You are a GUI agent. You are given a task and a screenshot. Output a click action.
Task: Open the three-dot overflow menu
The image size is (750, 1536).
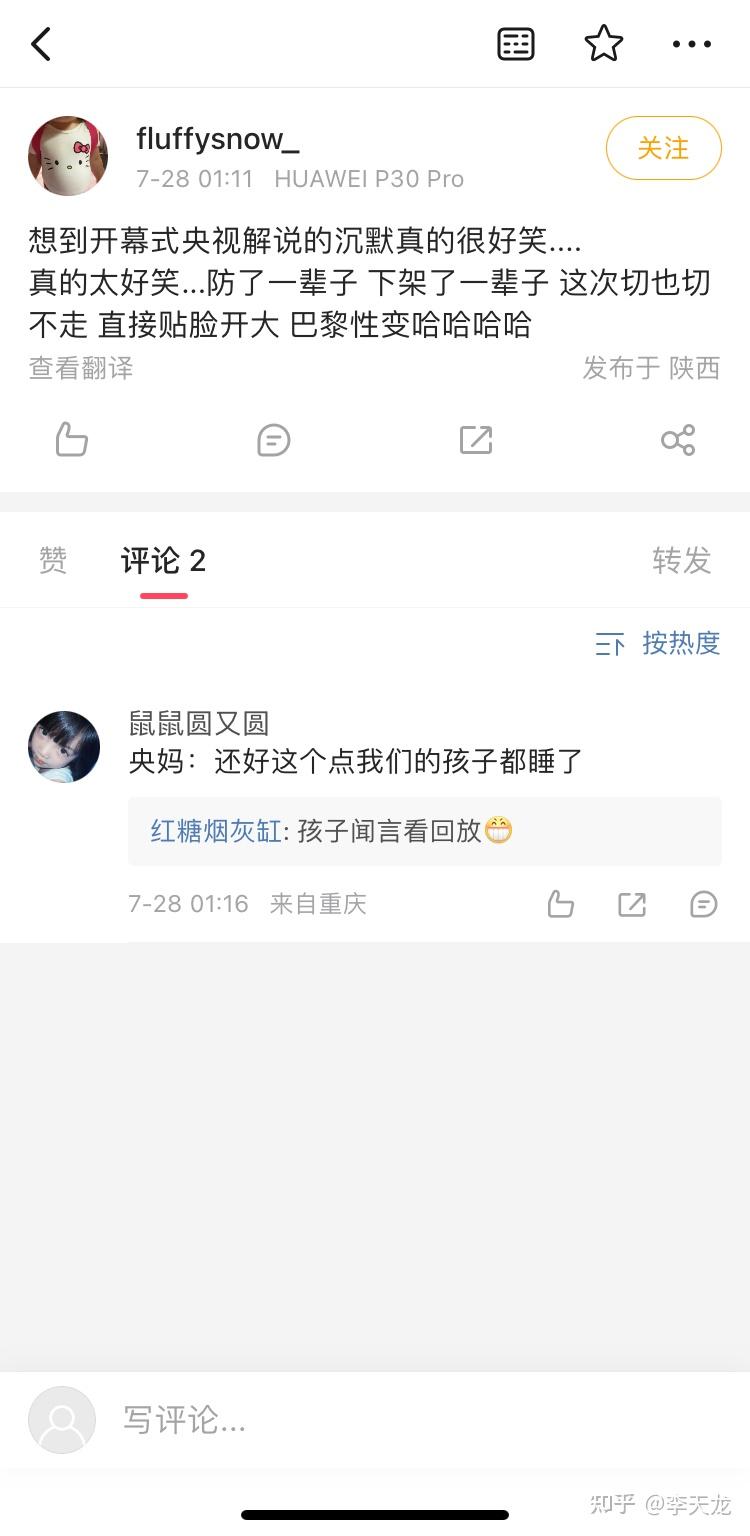click(x=692, y=44)
